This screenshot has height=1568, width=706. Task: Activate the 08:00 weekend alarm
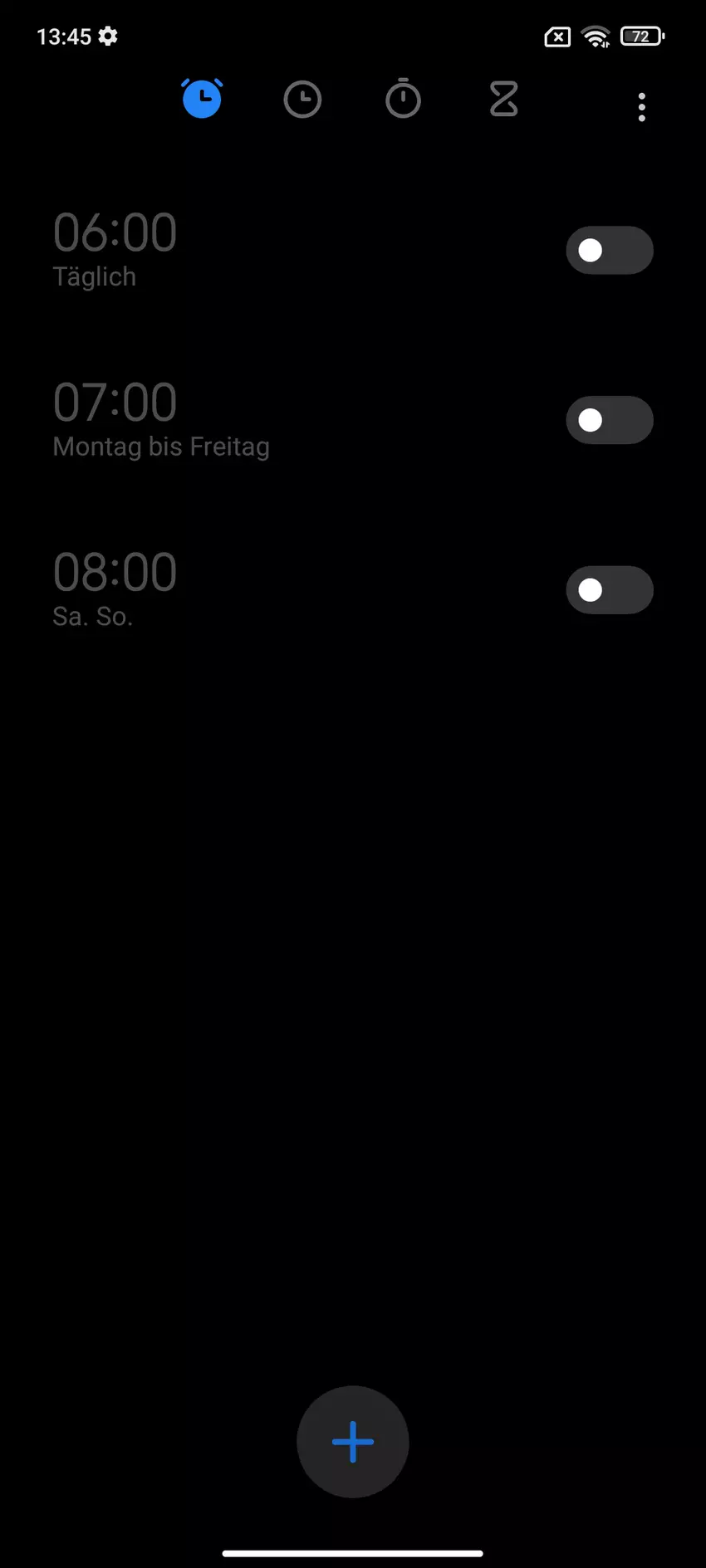[610, 589]
